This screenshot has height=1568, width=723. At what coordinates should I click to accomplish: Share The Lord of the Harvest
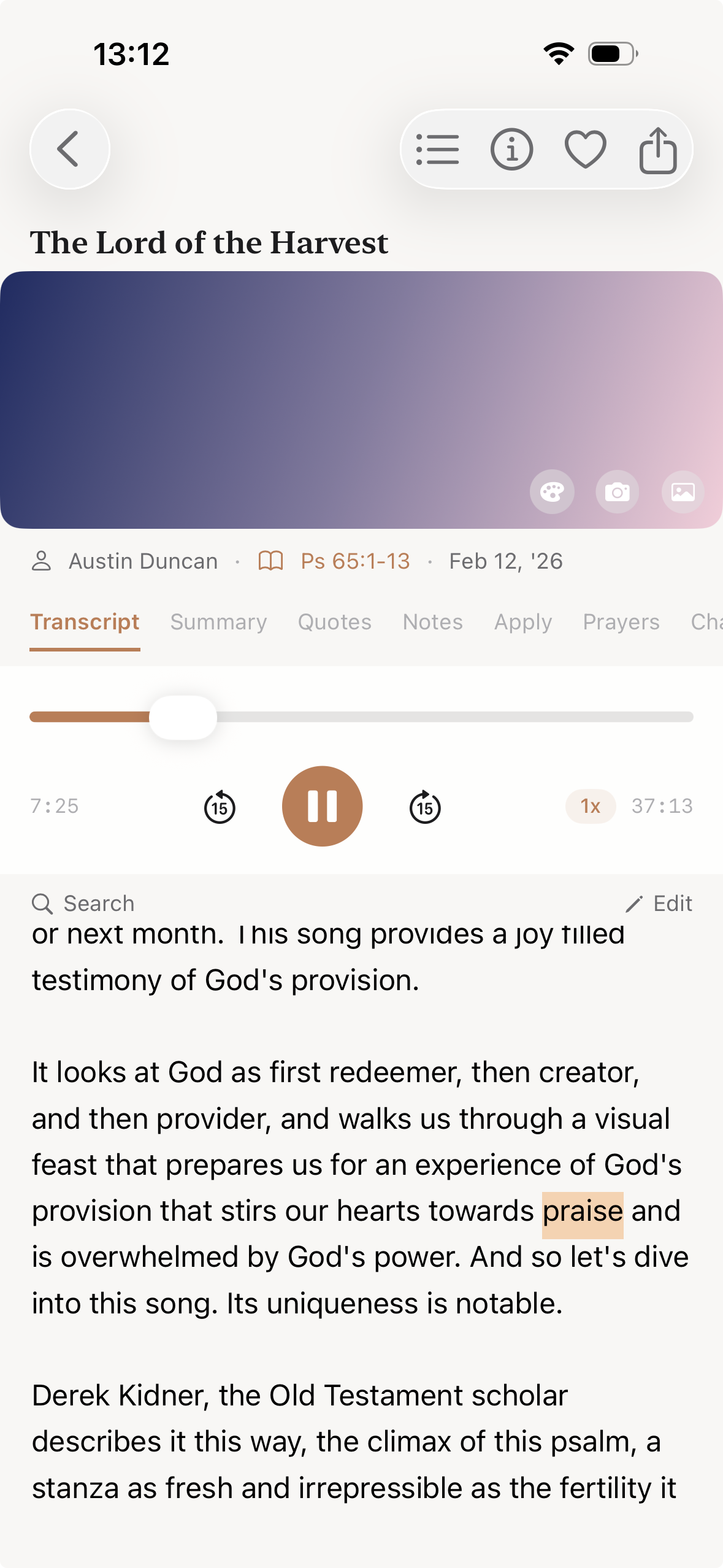[658, 150]
